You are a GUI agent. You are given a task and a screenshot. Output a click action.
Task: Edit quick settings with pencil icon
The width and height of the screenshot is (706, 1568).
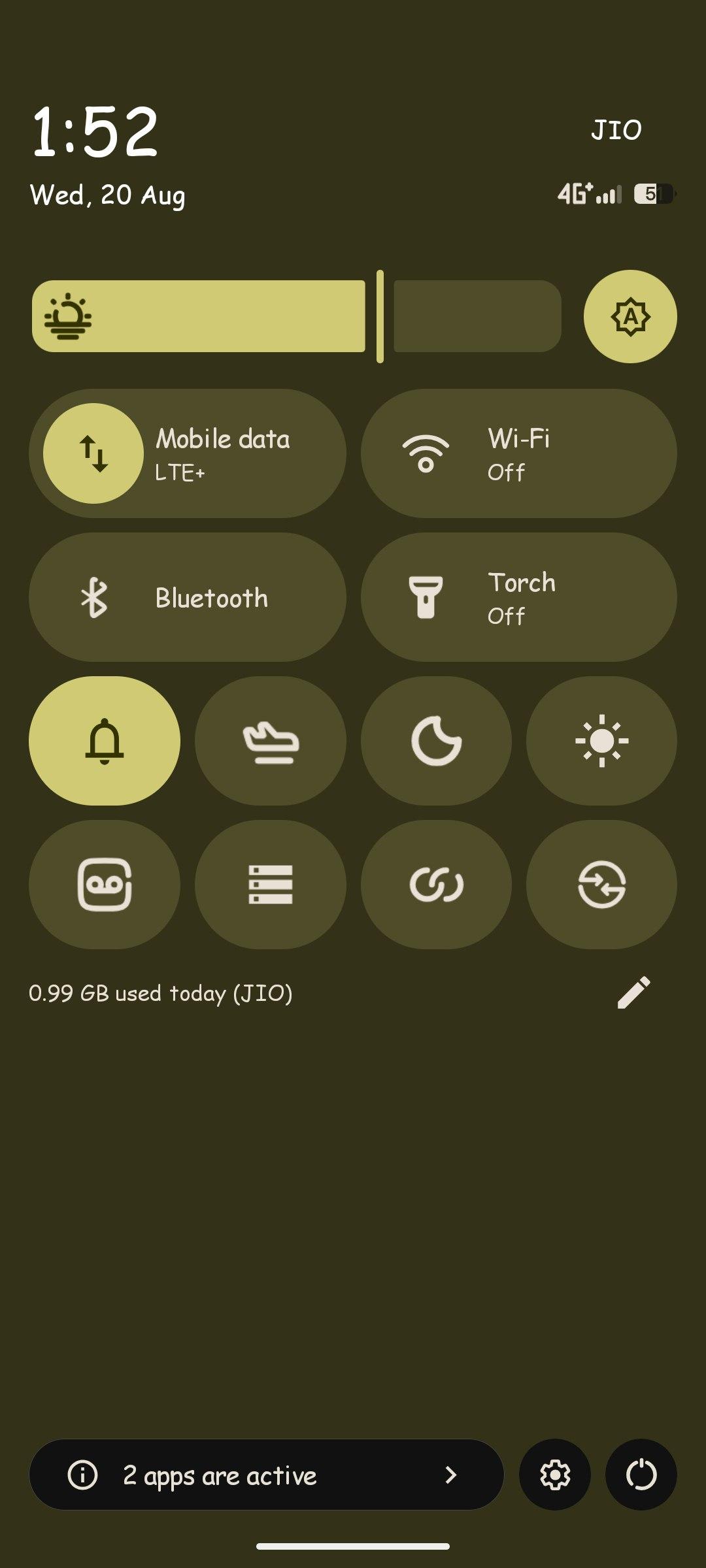click(633, 993)
